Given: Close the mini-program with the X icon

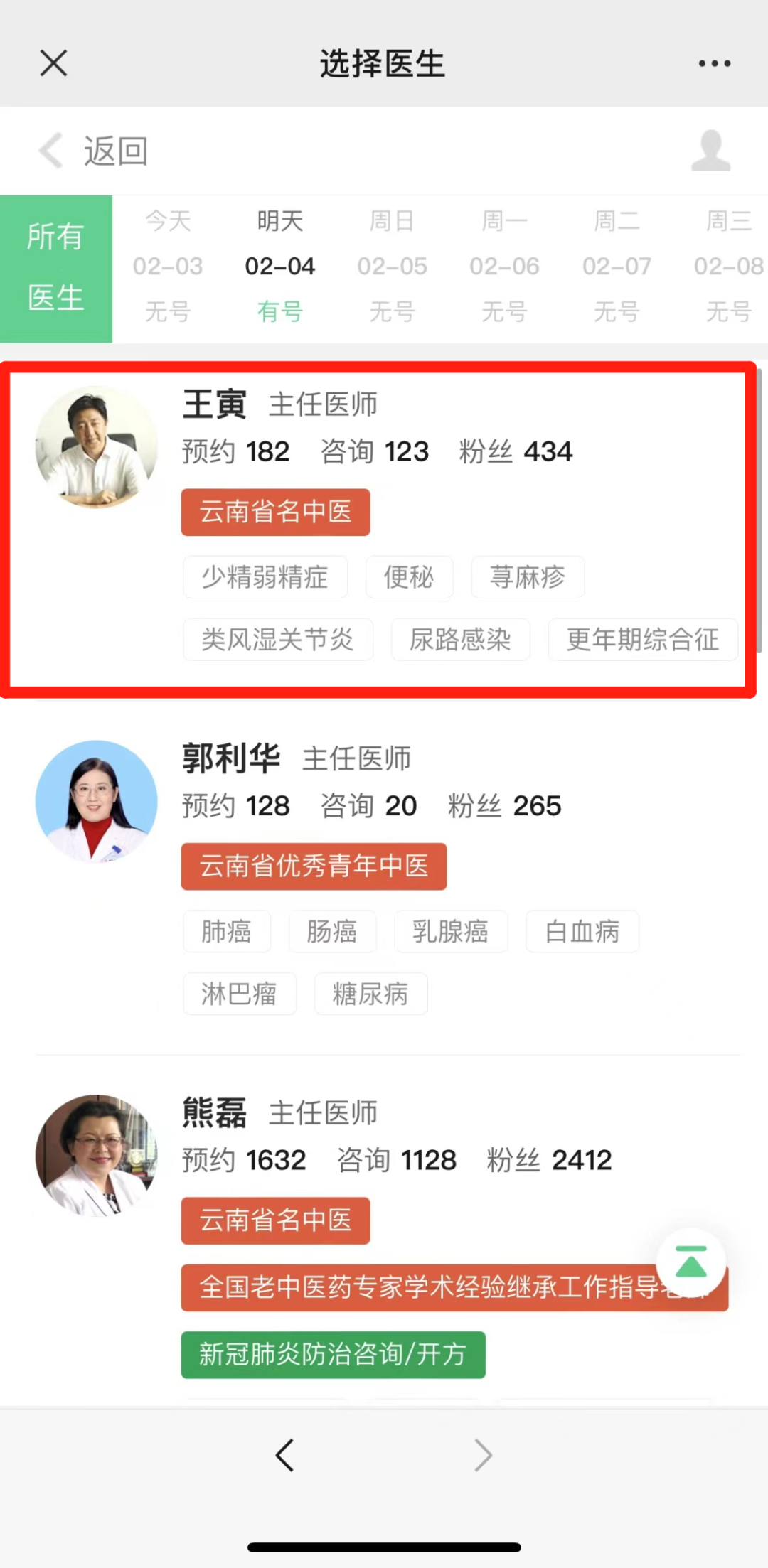Looking at the screenshot, I should (x=53, y=63).
